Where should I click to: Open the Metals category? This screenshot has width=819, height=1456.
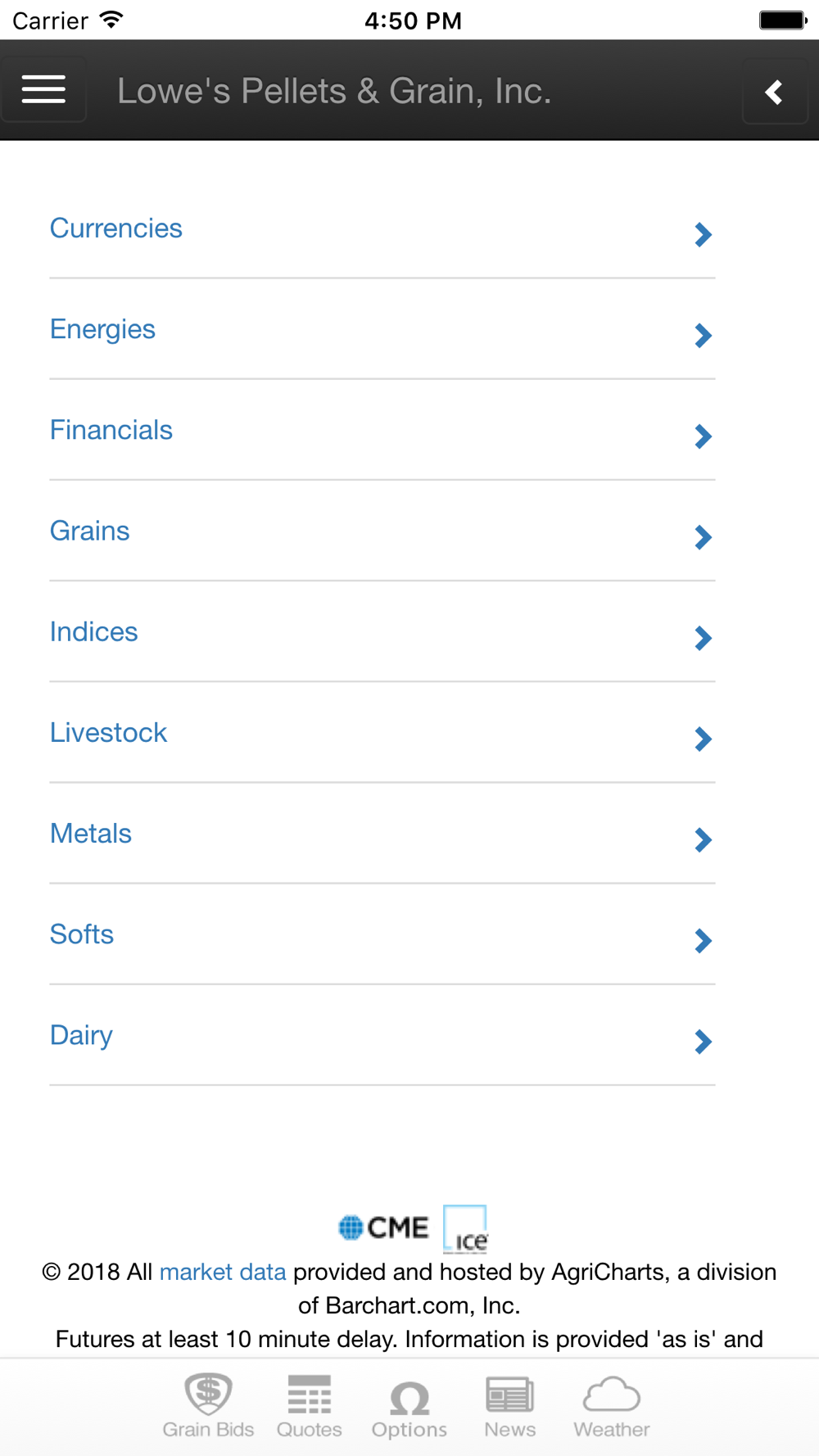pos(382,833)
